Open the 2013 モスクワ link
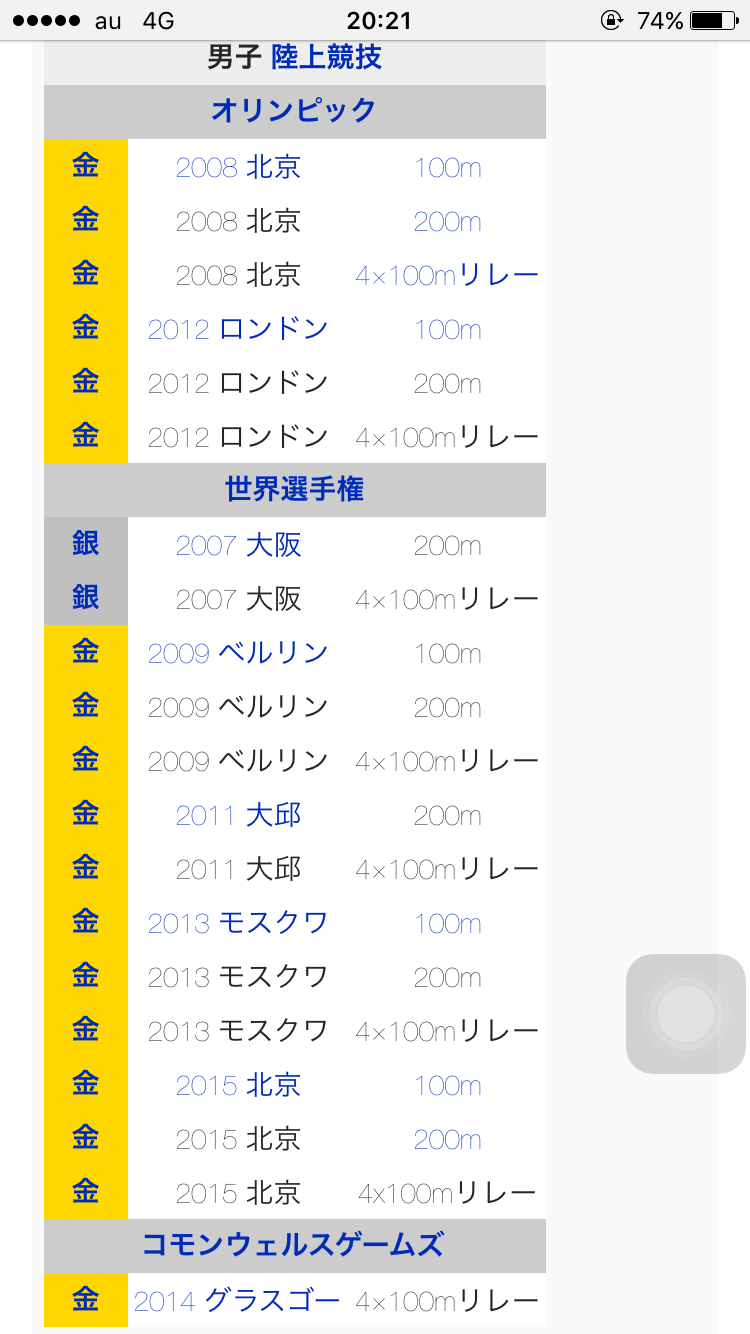This screenshot has width=750, height=1334. point(238,923)
